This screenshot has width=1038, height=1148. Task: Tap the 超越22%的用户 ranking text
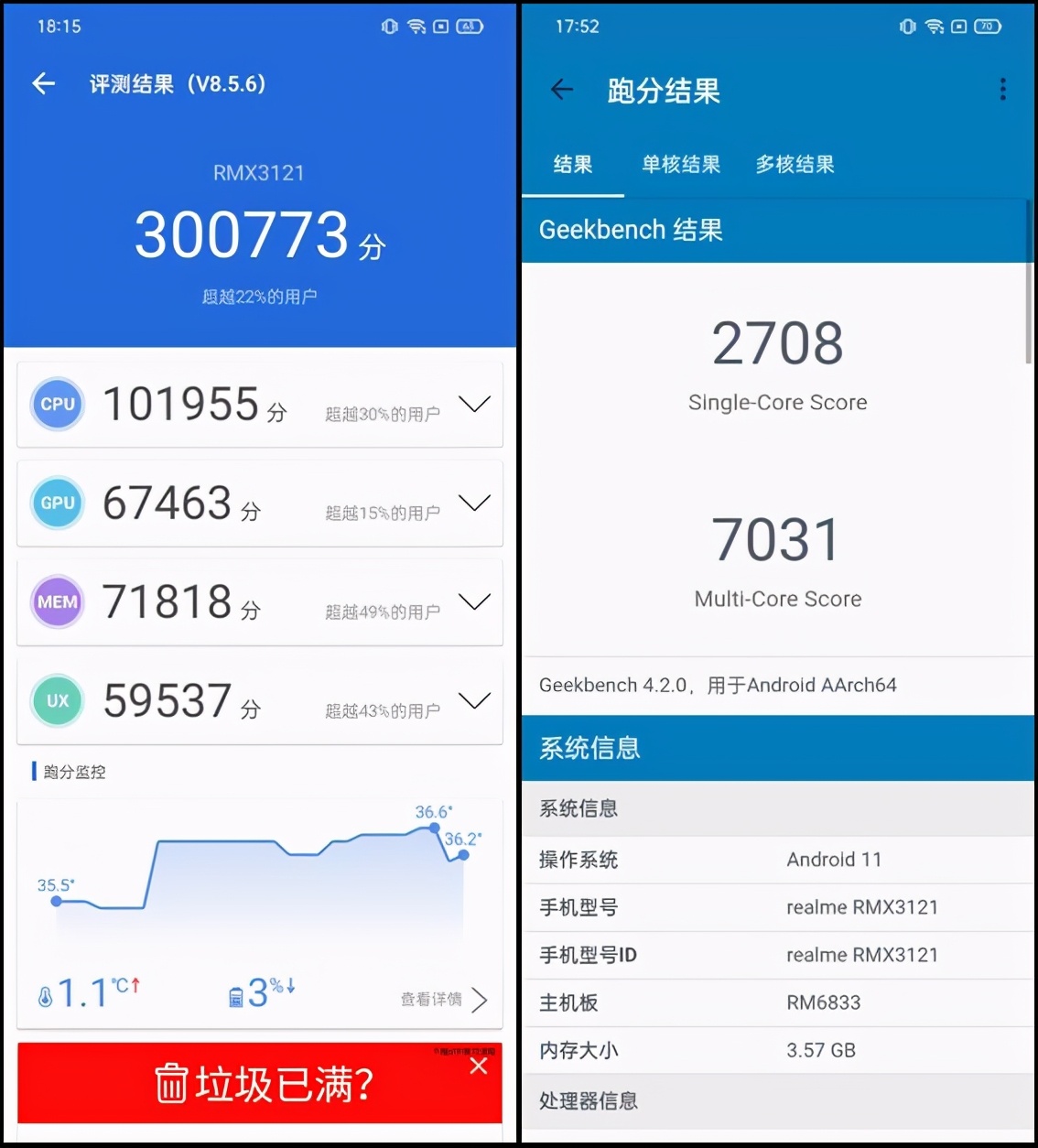(258, 296)
